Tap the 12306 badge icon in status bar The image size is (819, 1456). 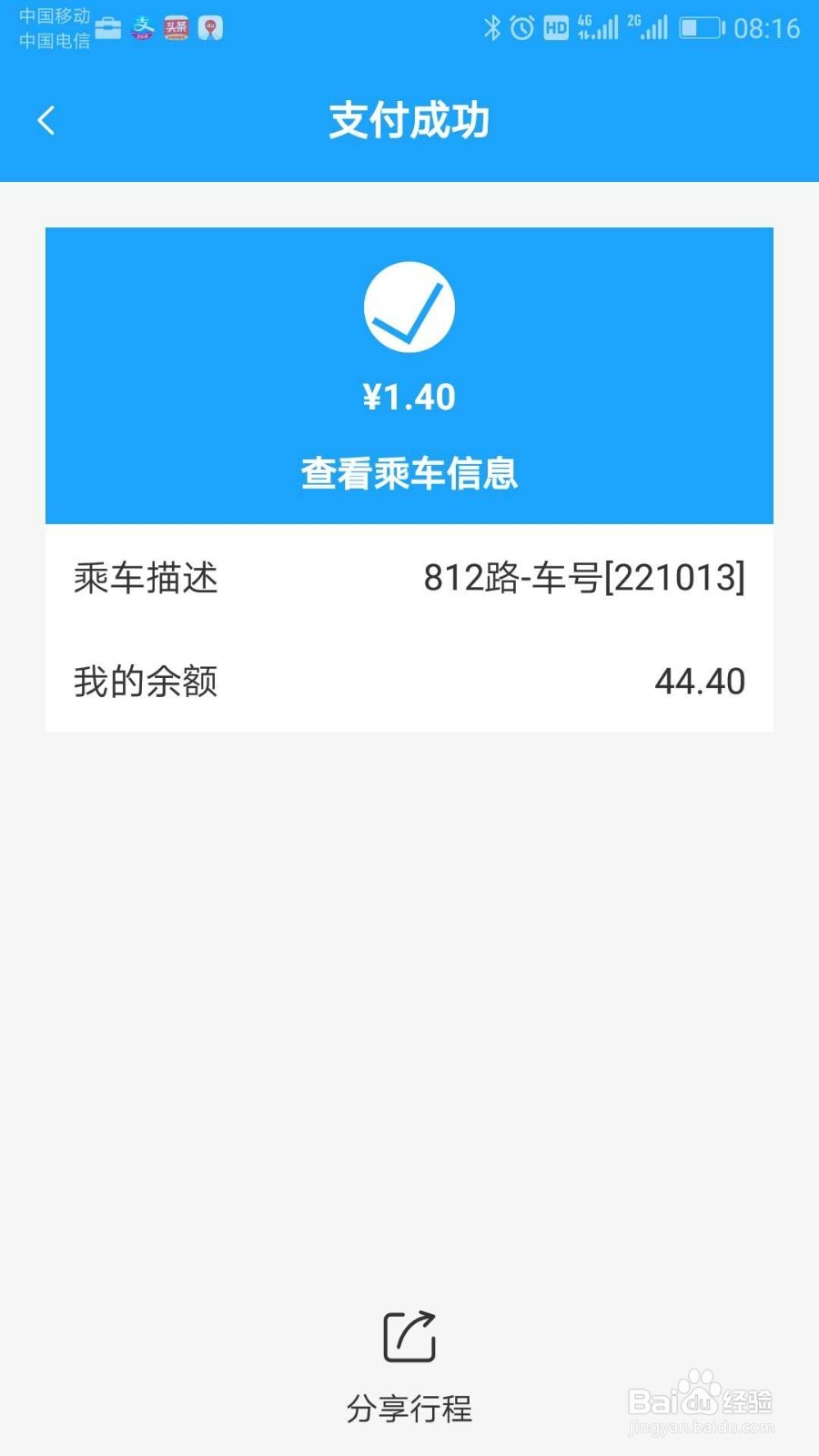click(x=210, y=27)
